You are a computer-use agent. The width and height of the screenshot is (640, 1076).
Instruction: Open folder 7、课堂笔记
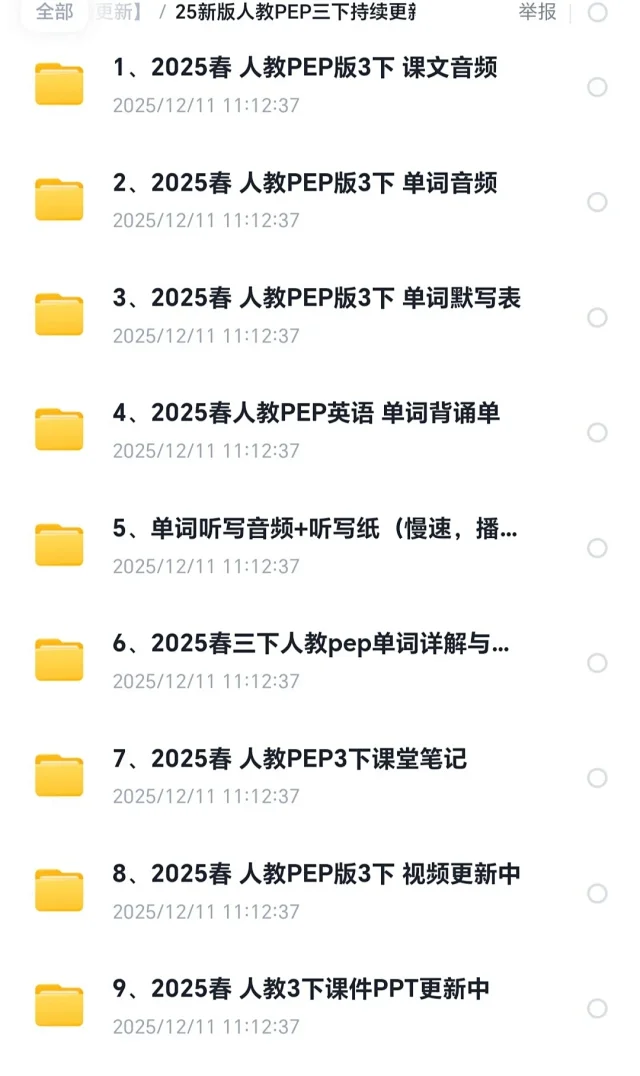(x=289, y=759)
